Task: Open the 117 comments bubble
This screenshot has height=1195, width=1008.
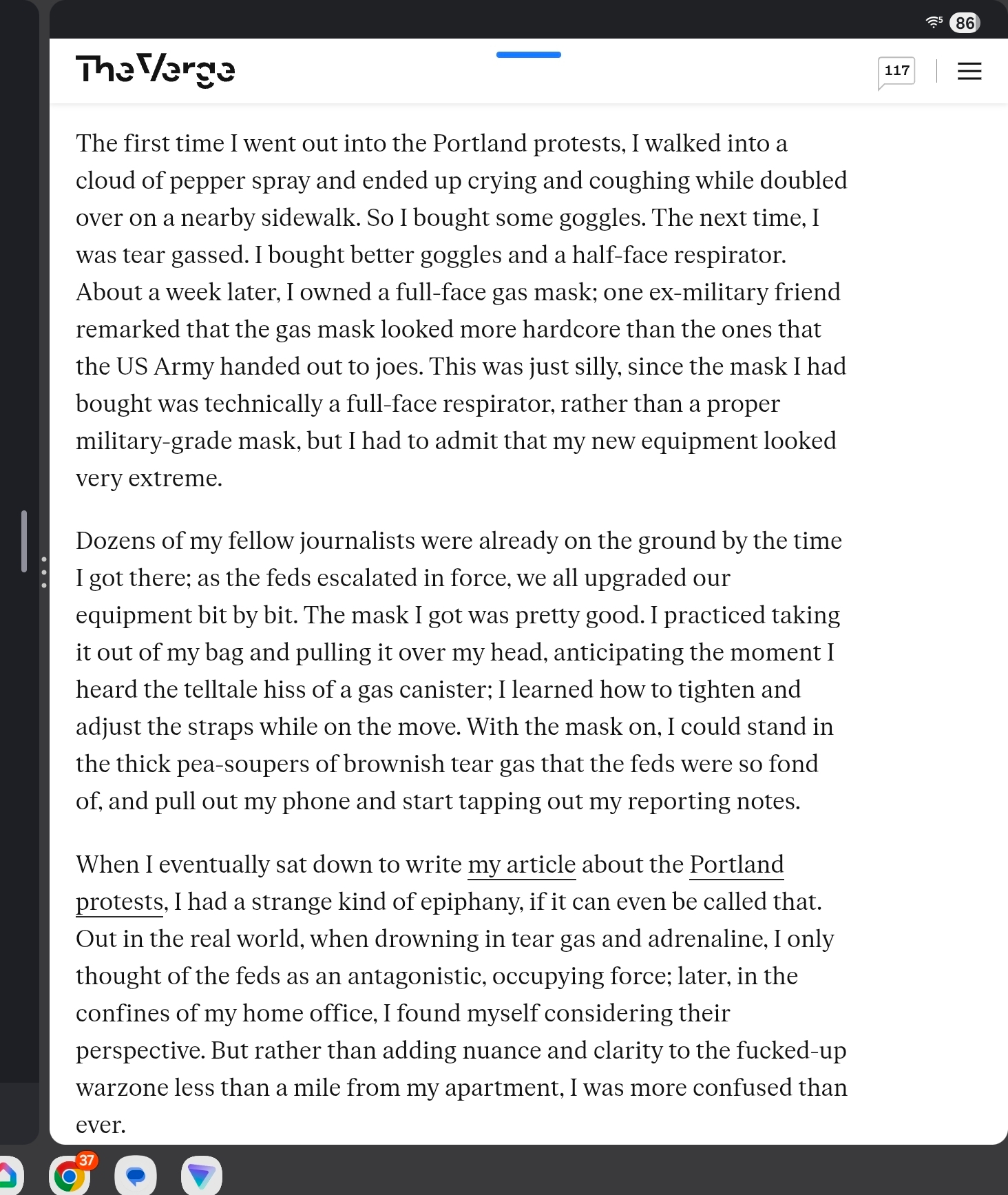Action: point(896,71)
